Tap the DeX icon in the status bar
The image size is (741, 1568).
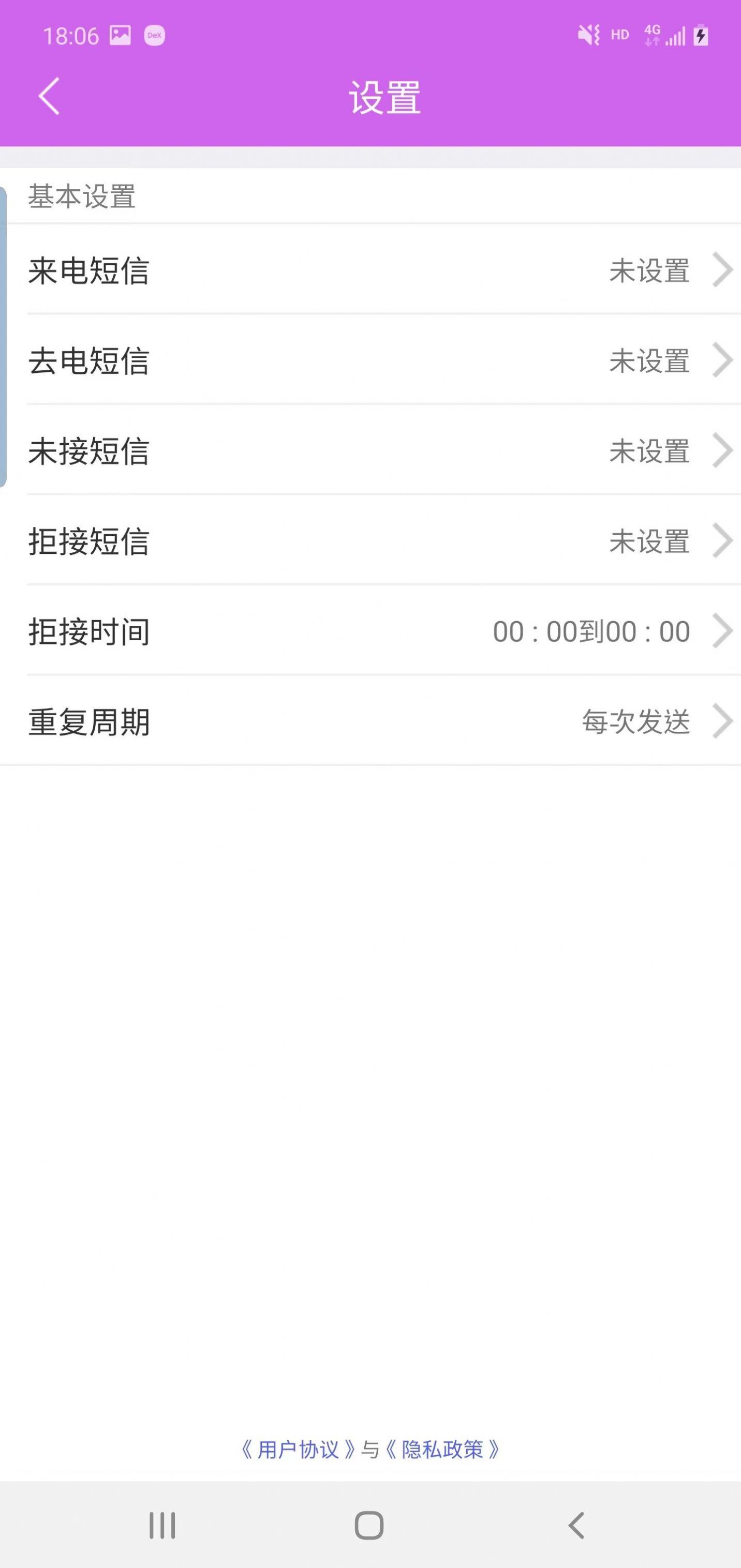pyautogui.click(x=155, y=35)
